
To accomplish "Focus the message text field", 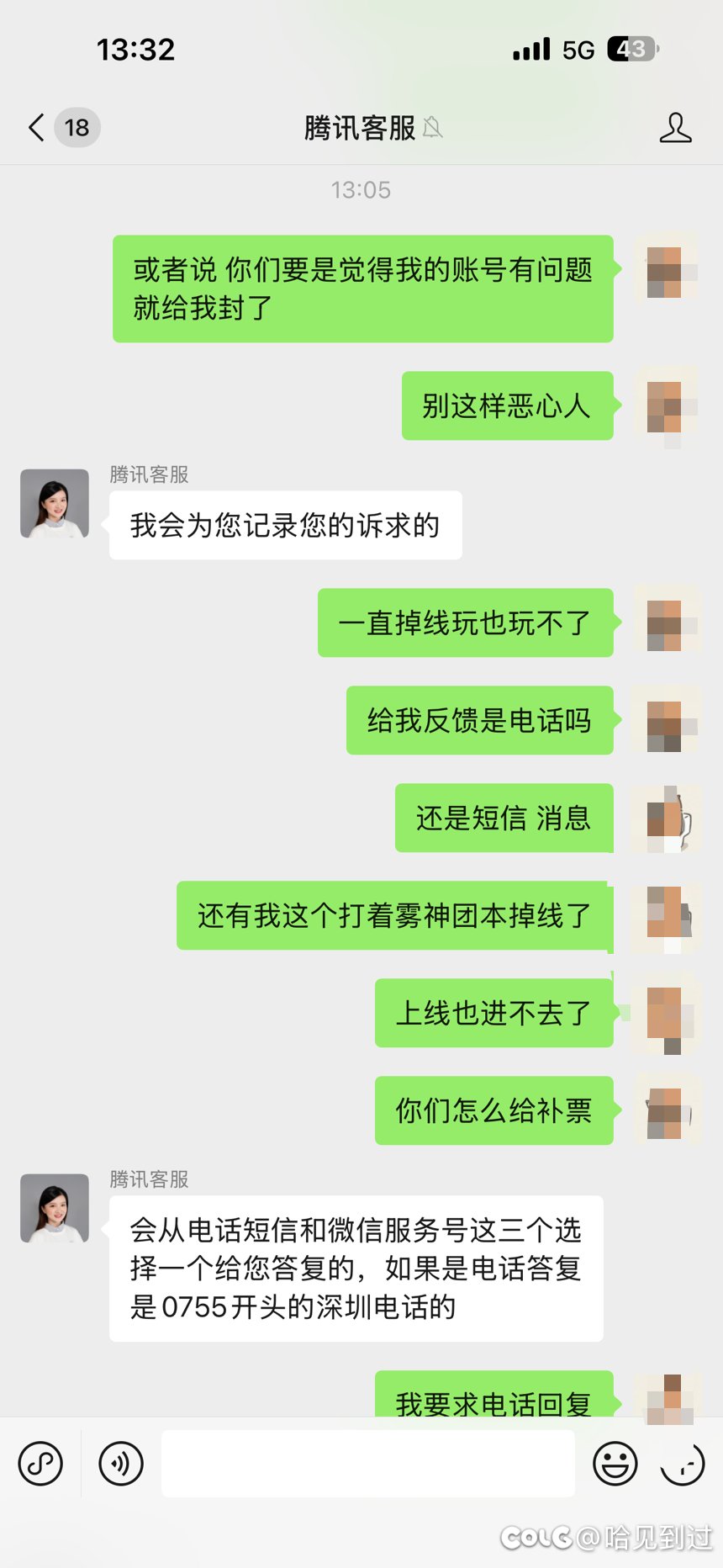I will 368,1465.
